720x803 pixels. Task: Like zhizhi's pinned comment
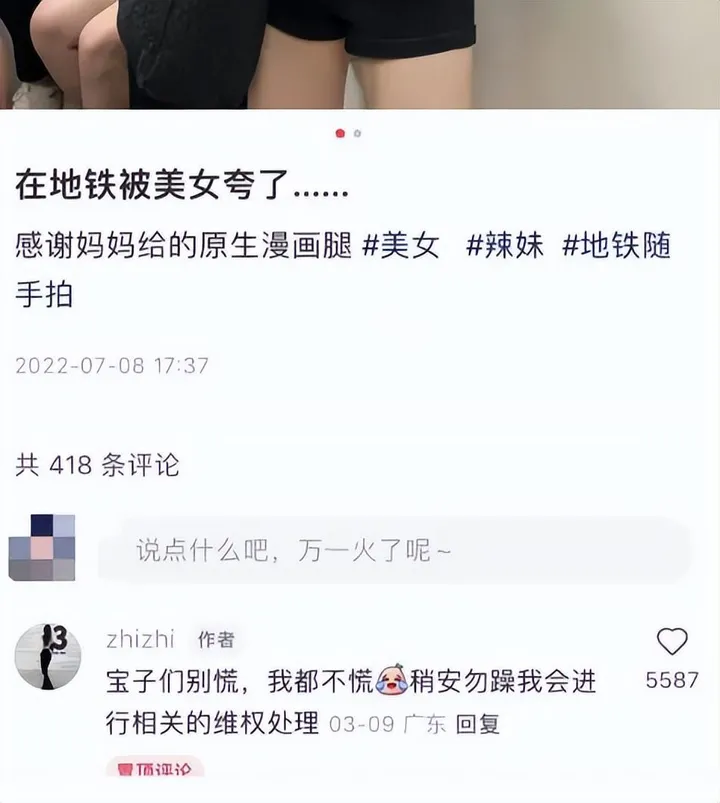671,642
